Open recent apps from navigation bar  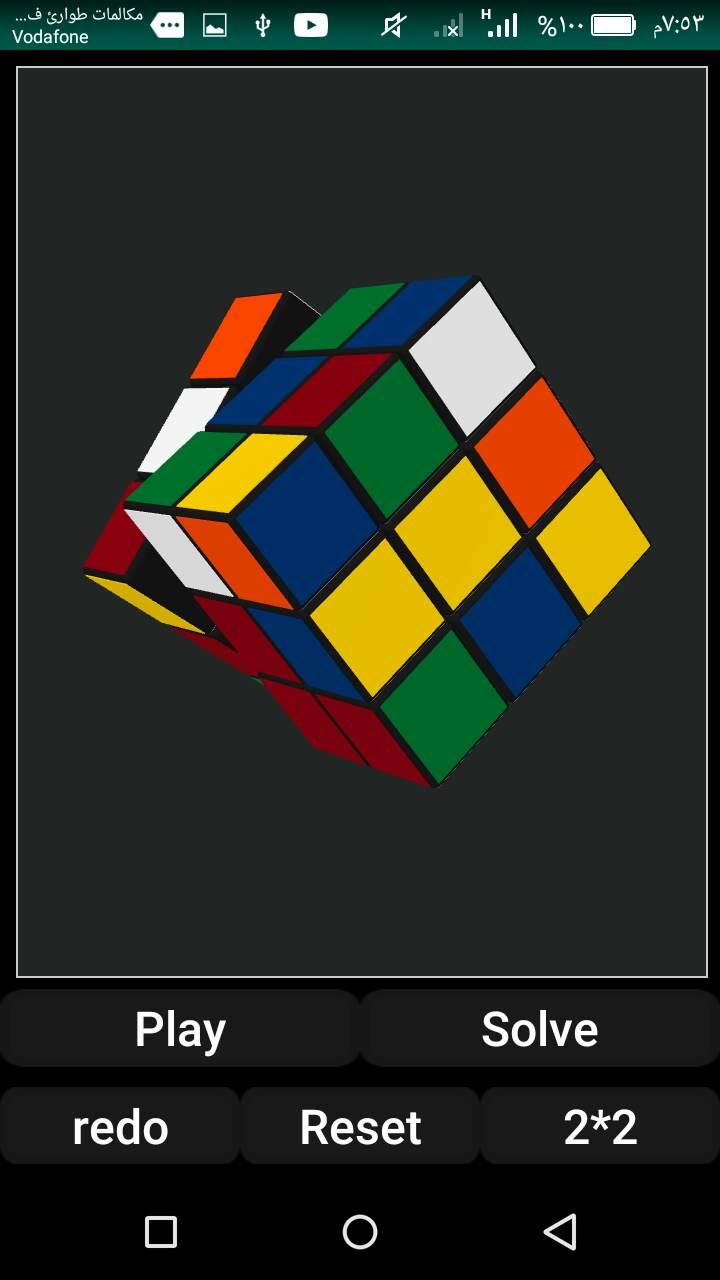(x=161, y=1232)
